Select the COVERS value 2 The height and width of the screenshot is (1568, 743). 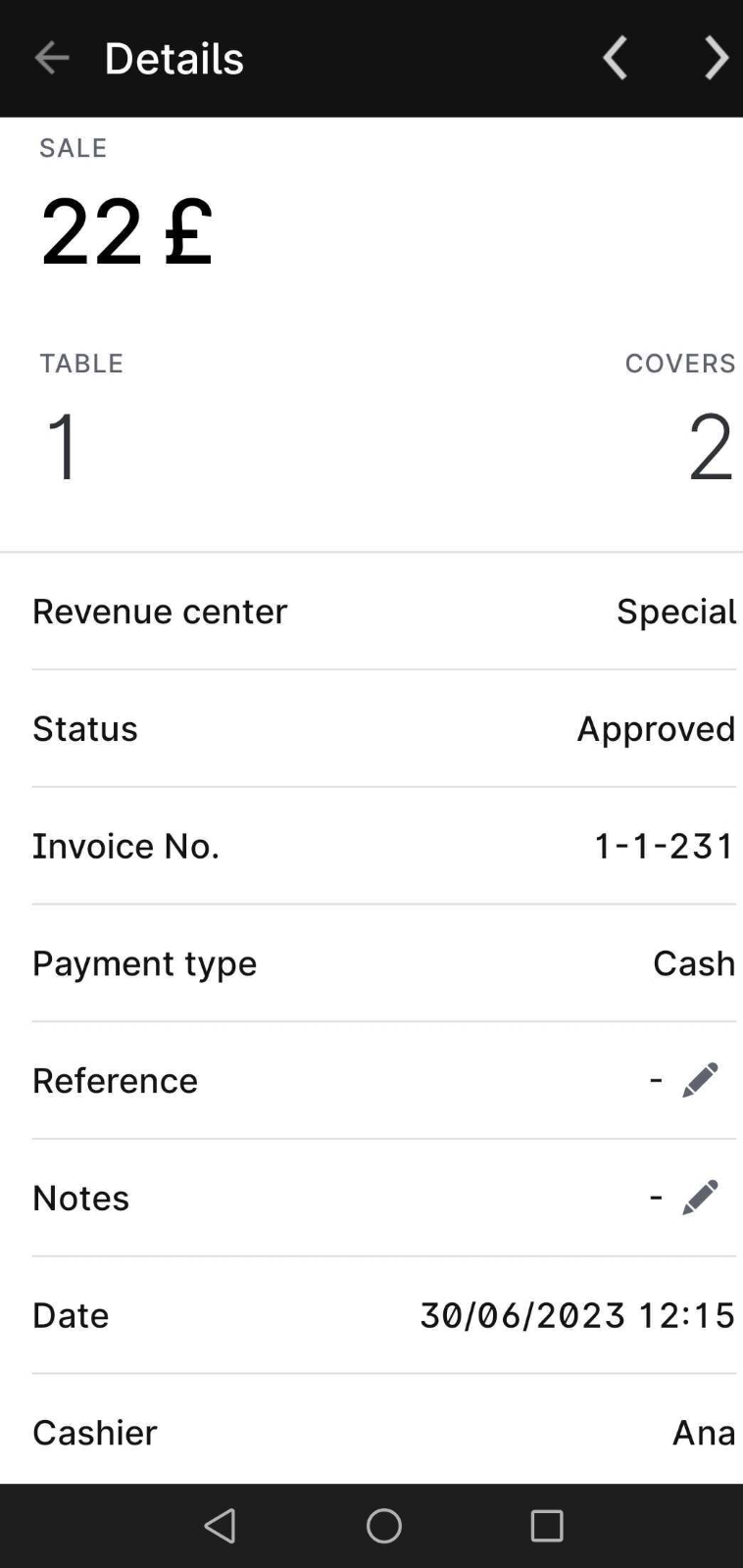(x=708, y=446)
